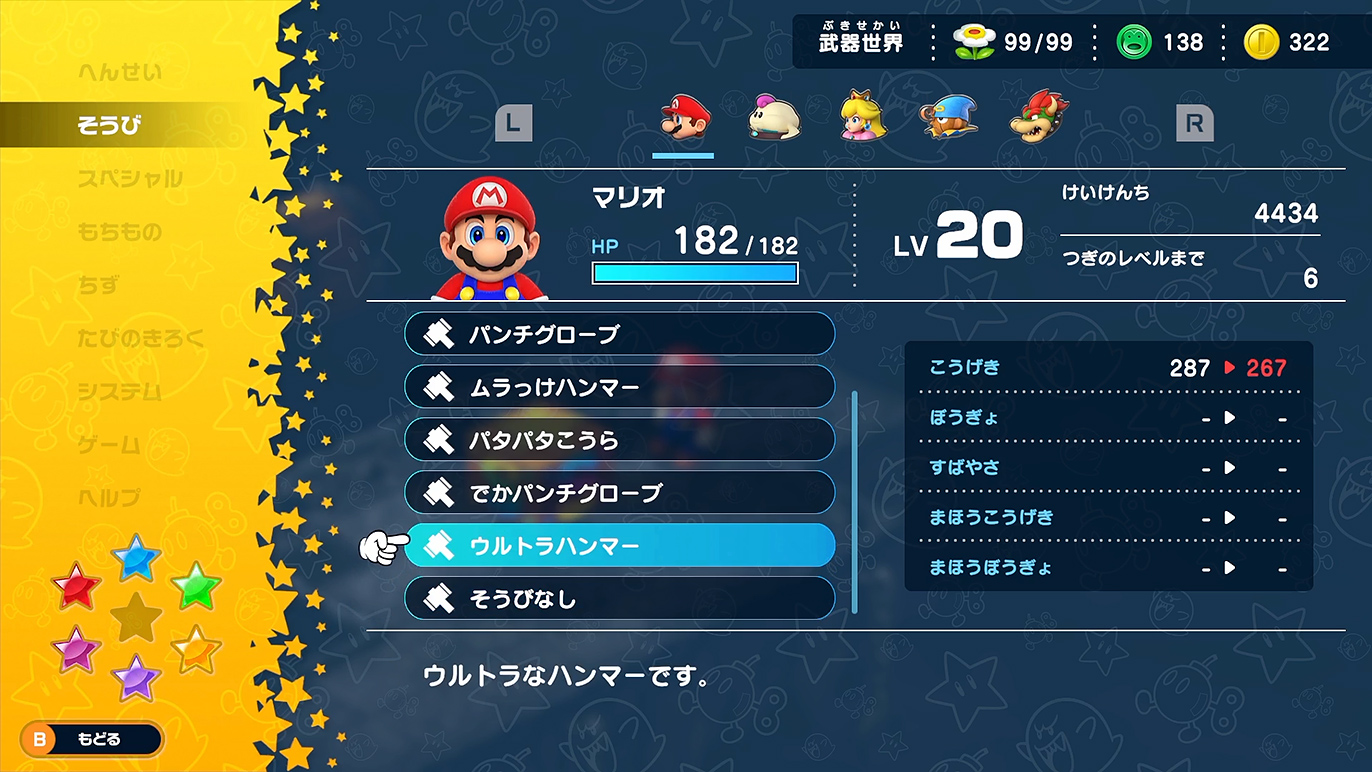The height and width of the screenshot is (772, 1372).
Task: Open the もちもの menu
Action: click(119, 232)
